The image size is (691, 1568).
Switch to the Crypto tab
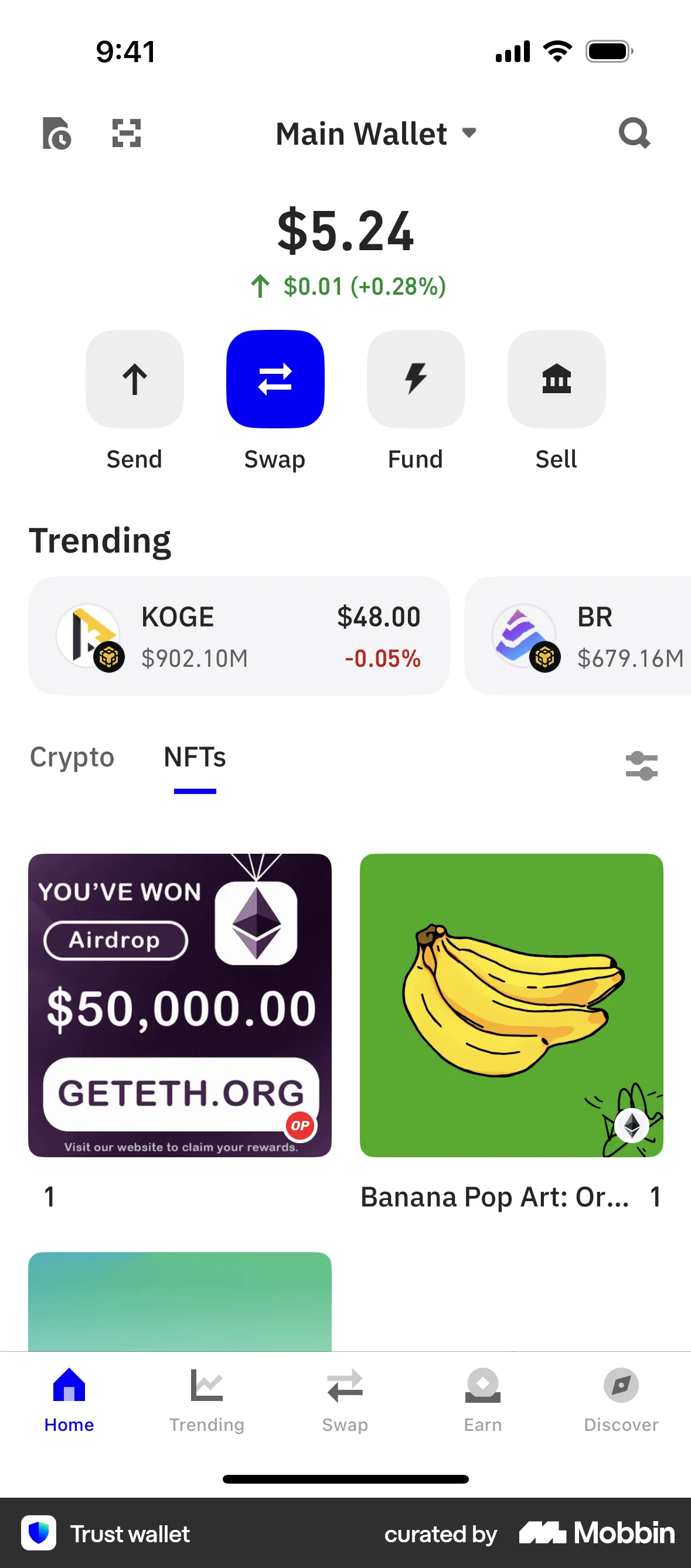pos(72,758)
